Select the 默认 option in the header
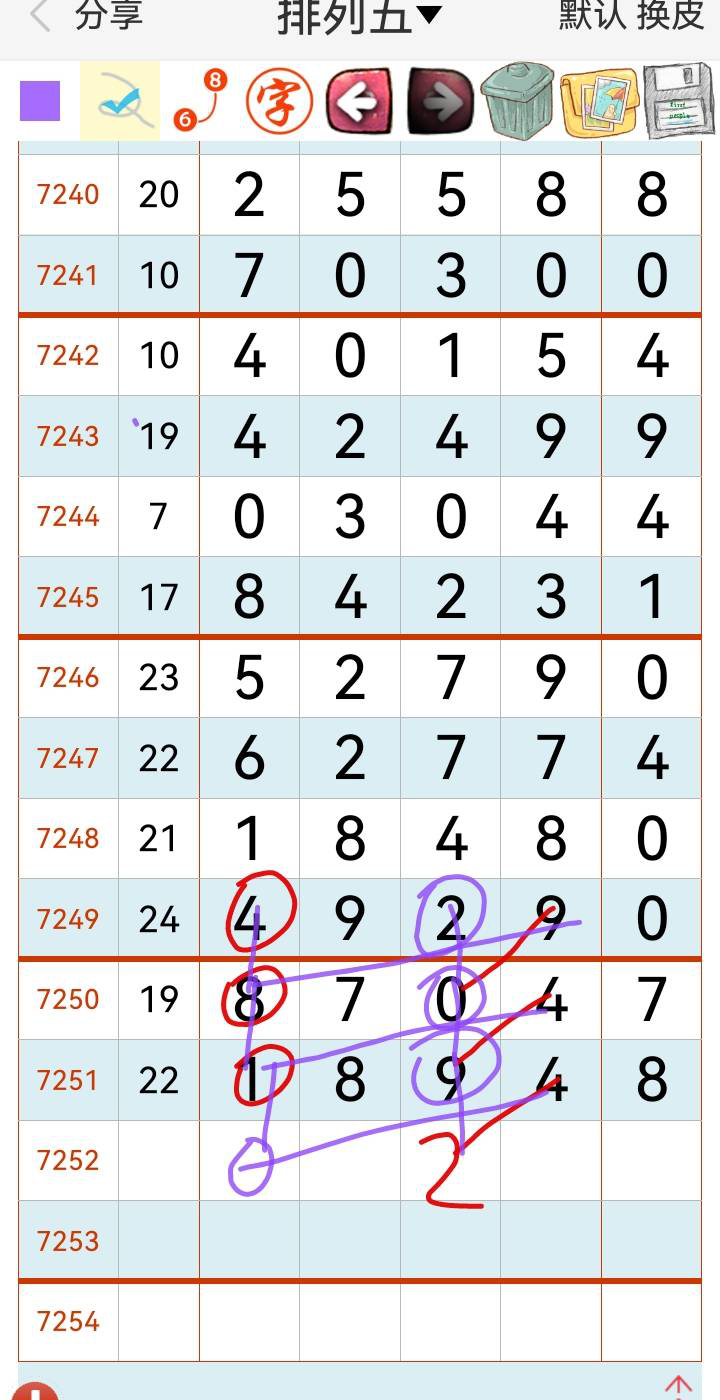Viewport: 720px width, 1400px height. [x=591, y=16]
